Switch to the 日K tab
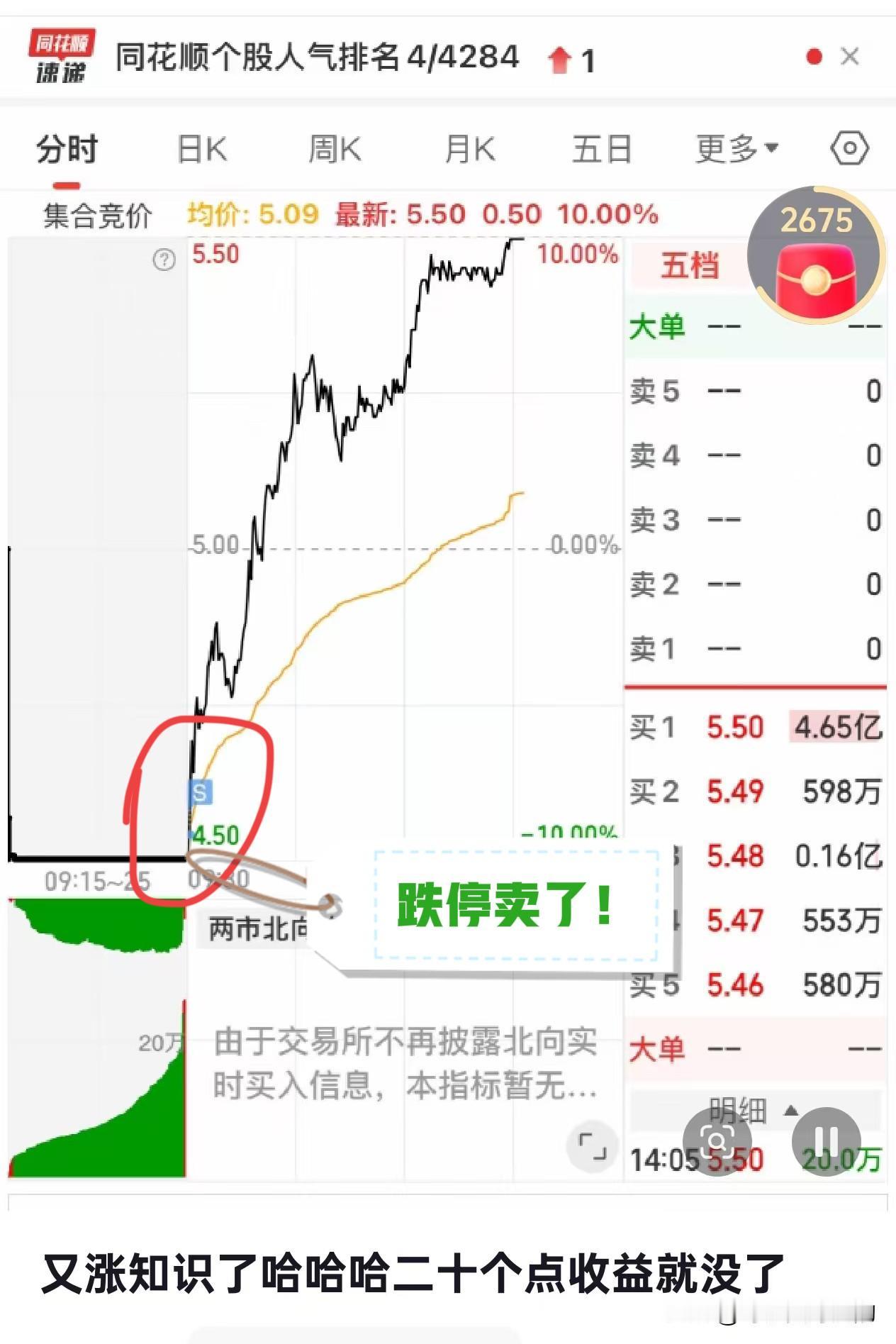The image size is (896, 1344). 202,148
